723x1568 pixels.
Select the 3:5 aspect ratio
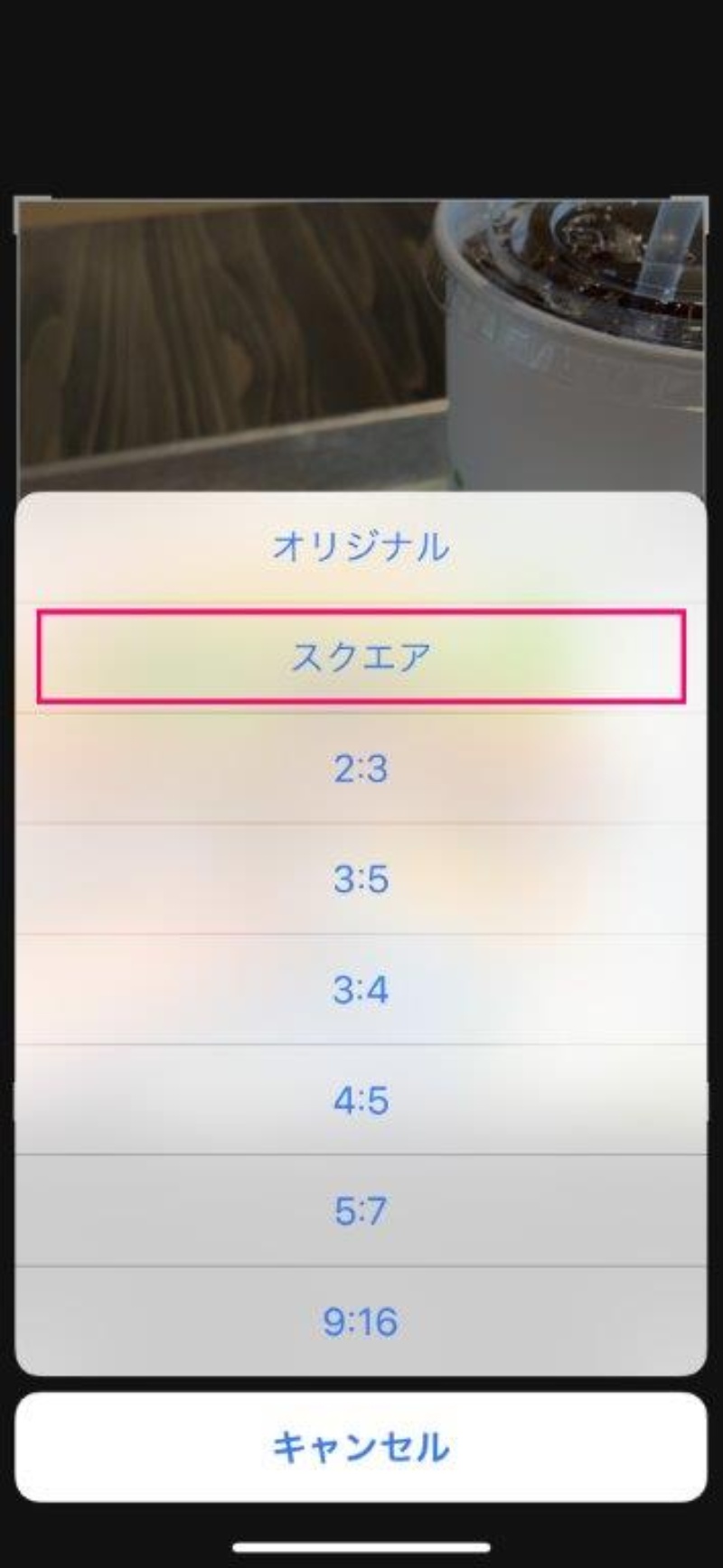(x=361, y=879)
